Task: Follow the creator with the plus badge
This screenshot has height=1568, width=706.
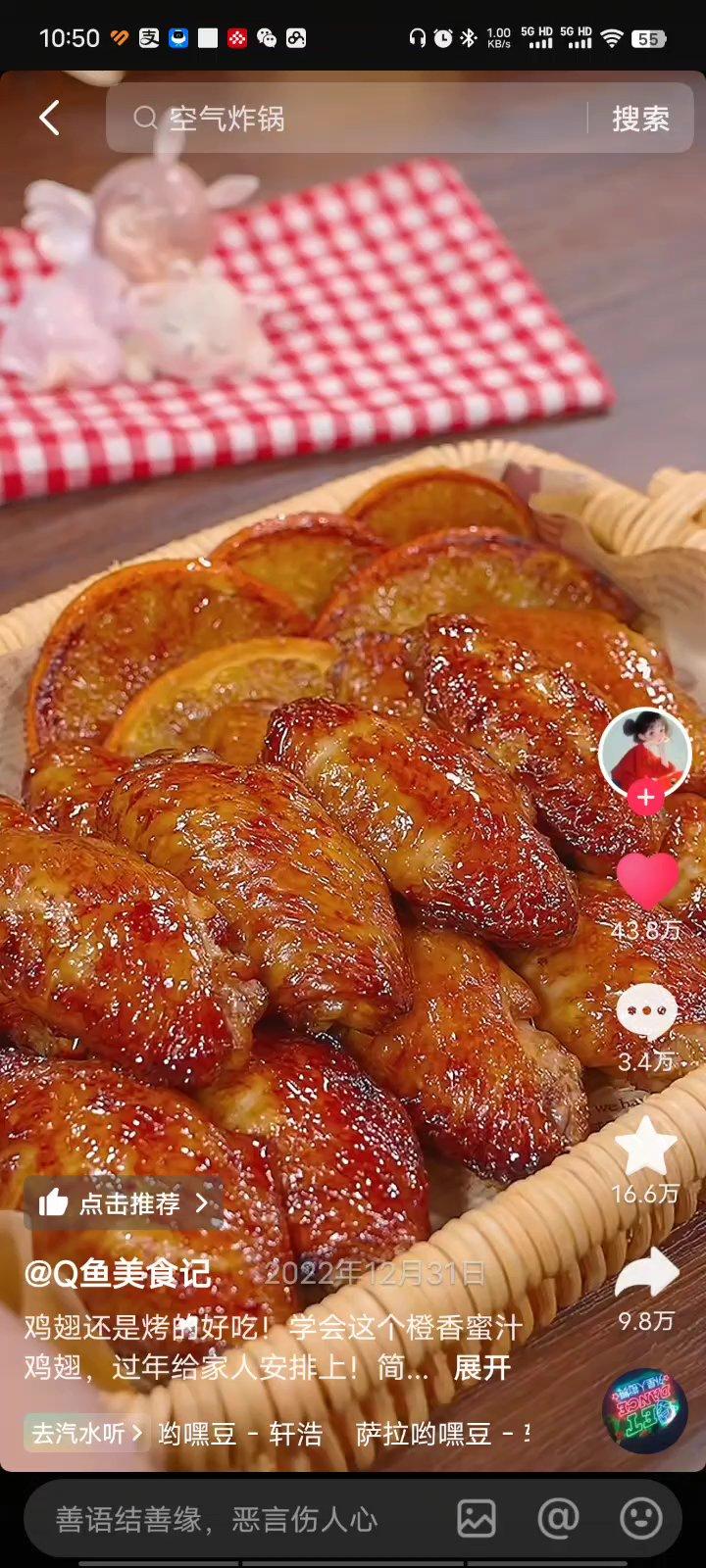Action: tap(645, 798)
